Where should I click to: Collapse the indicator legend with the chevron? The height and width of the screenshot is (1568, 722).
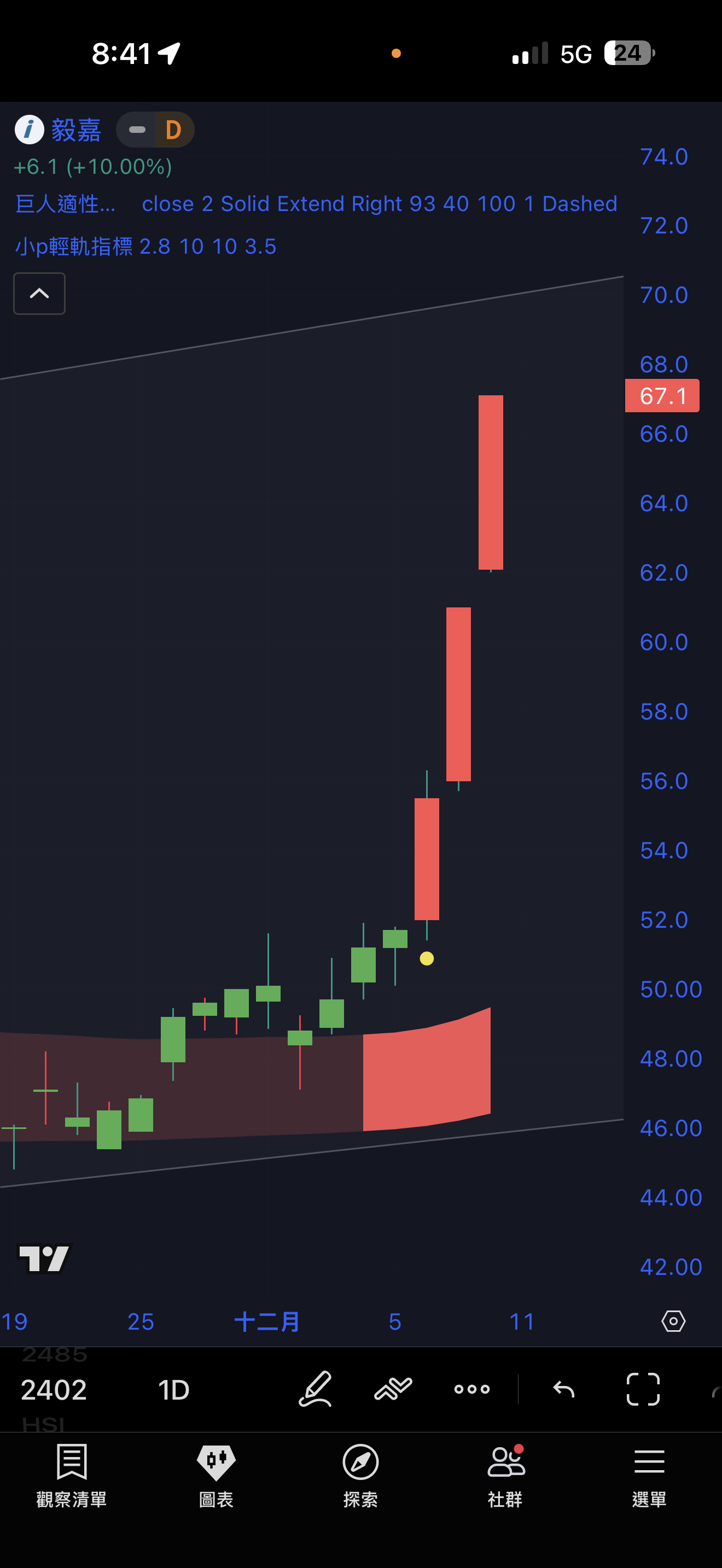(39, 294)
